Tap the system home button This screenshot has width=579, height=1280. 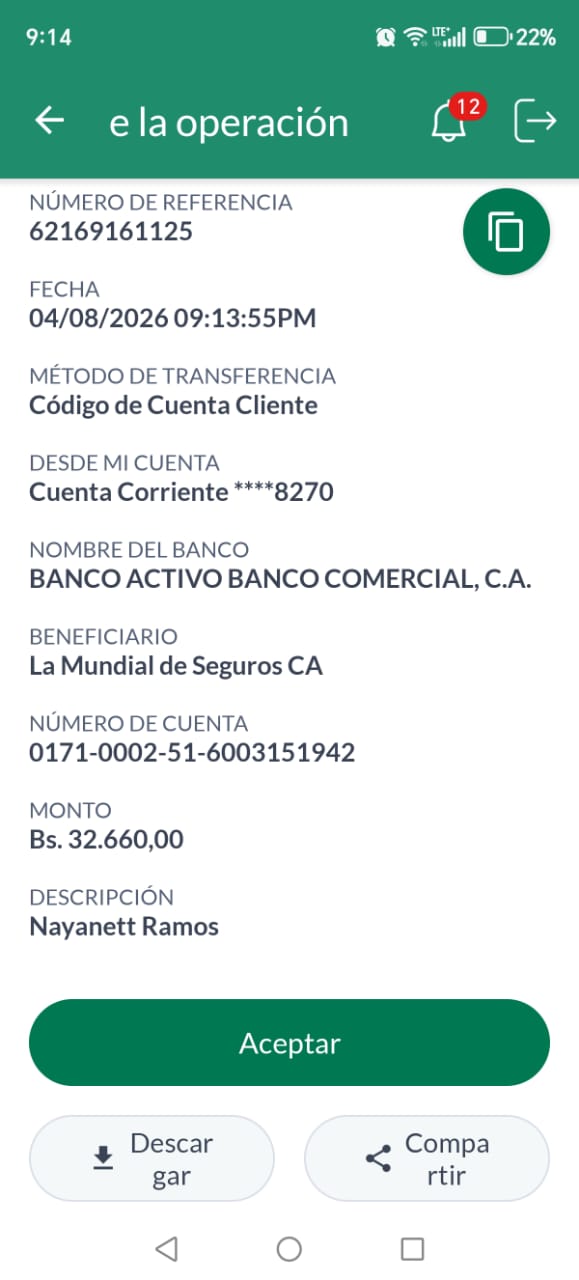coord(289,1249)
